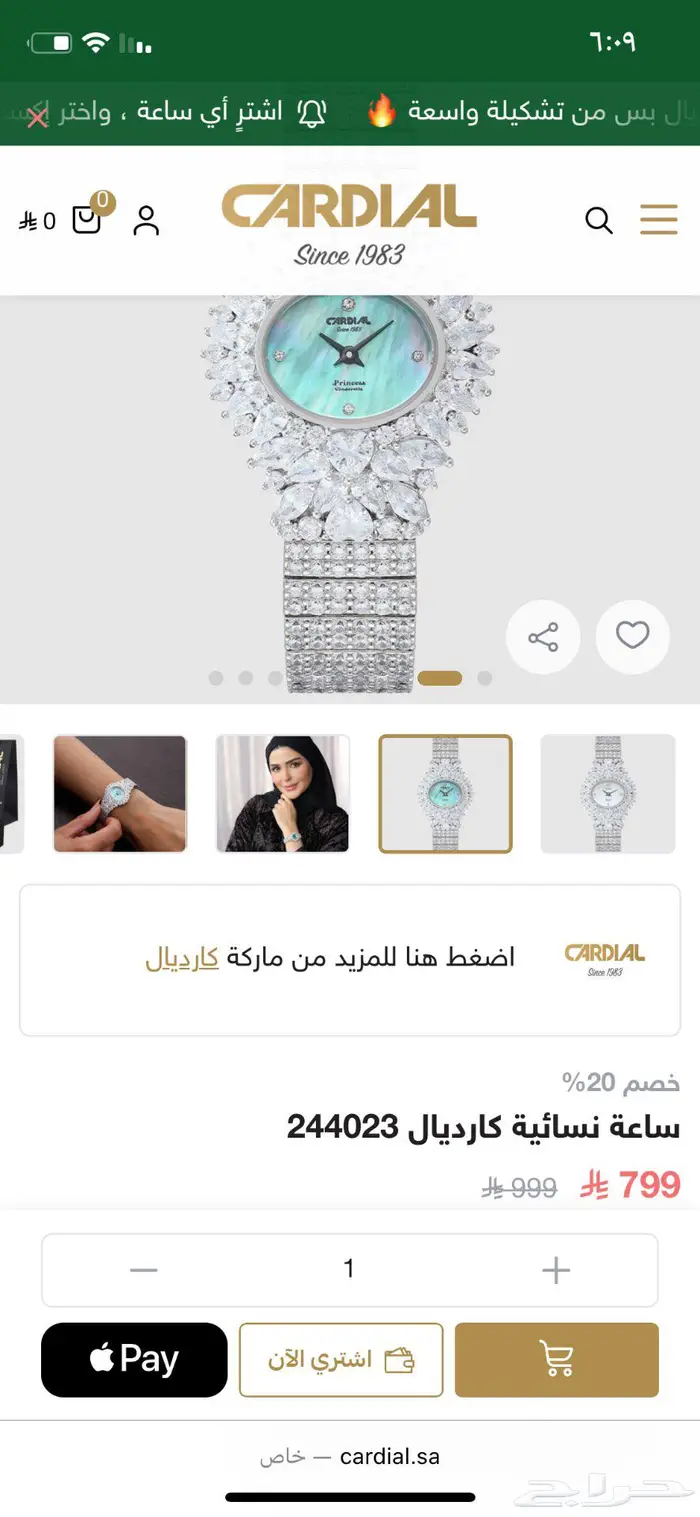Open the hamburger menu
Screen dimensions: 700x1517
[658, 219]
